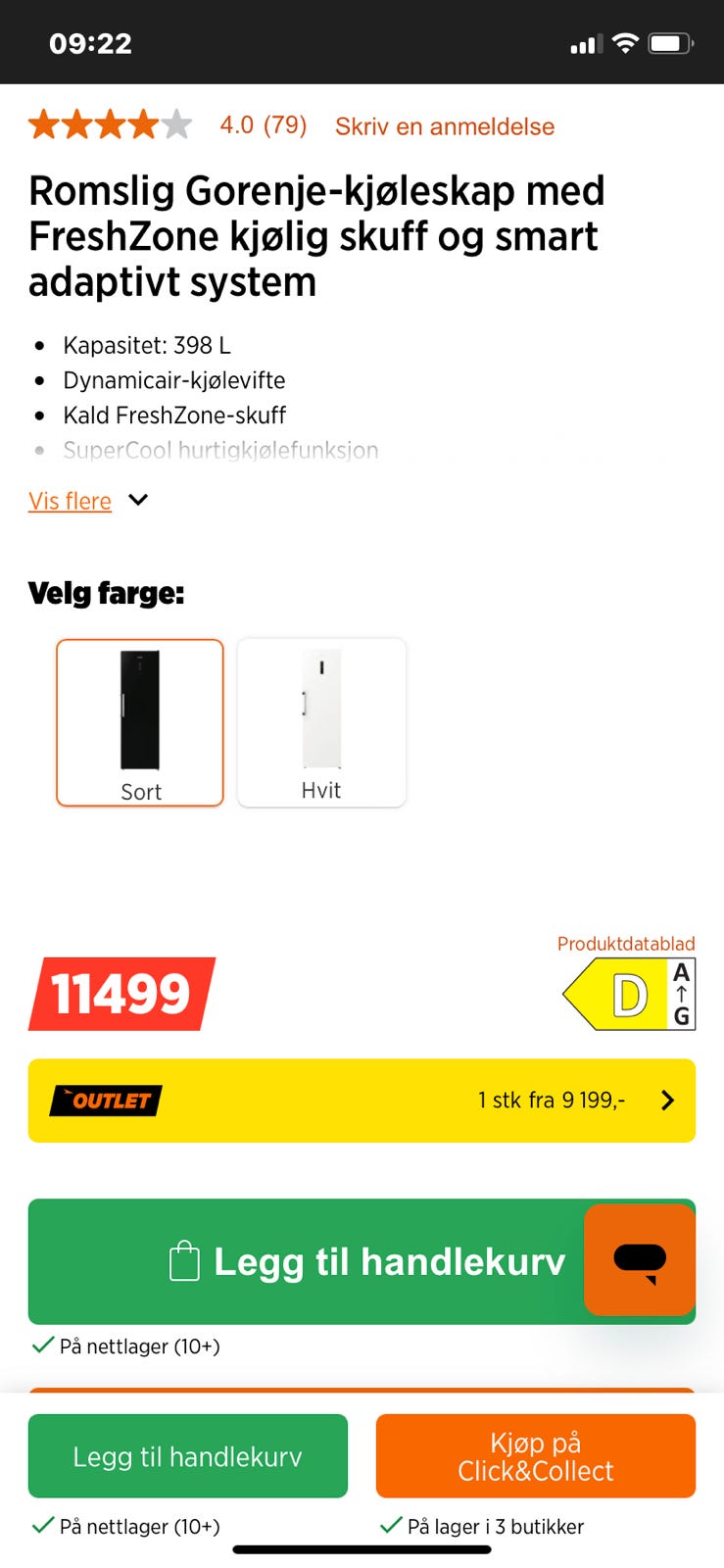Tap the Wi-Fi icon in the status bar
Screen dimensions: 724x1568
click(x=624, y=41)
